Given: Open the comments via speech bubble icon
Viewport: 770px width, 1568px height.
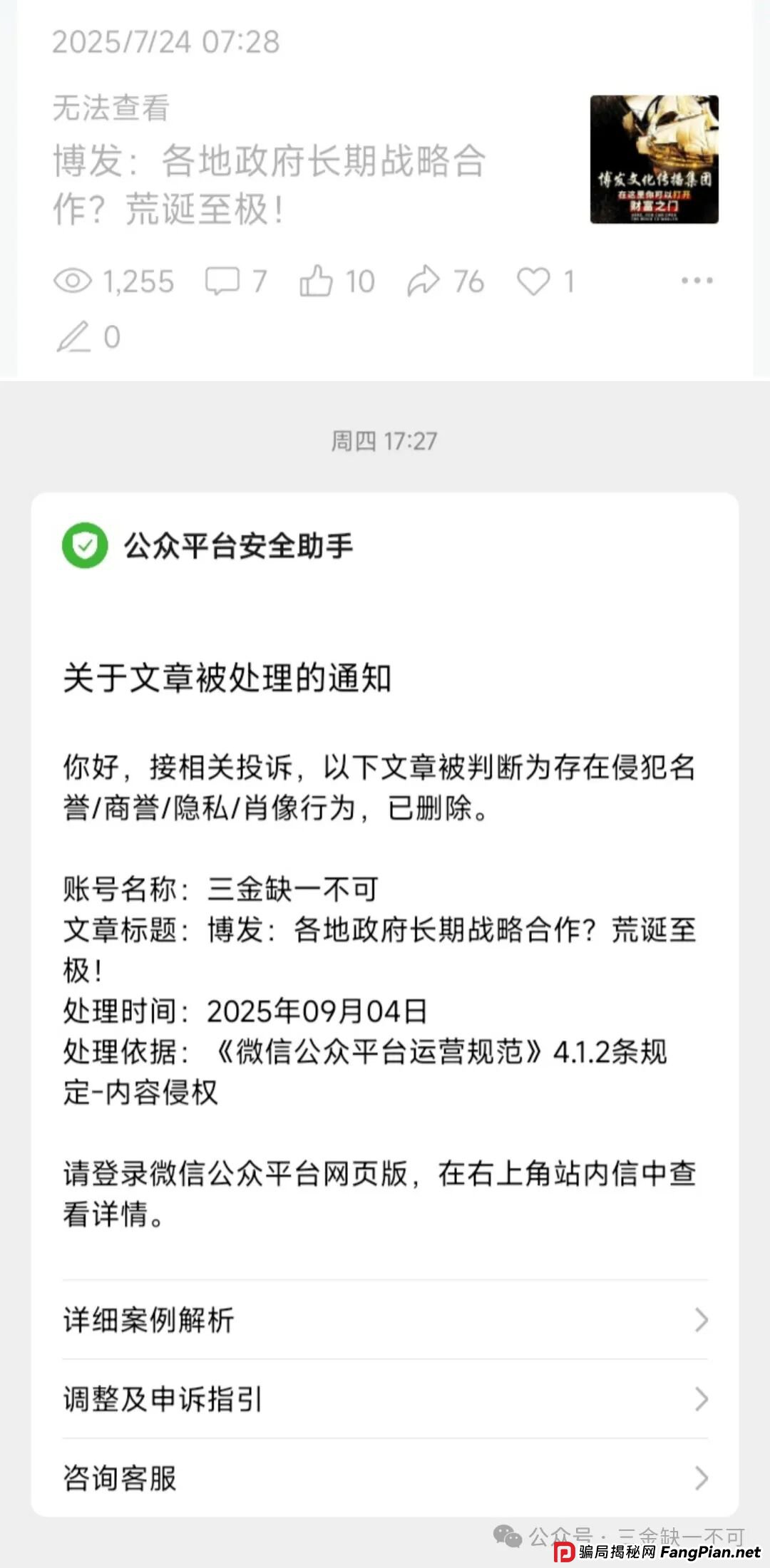Looking at the screenshot, I should (223, 281).
